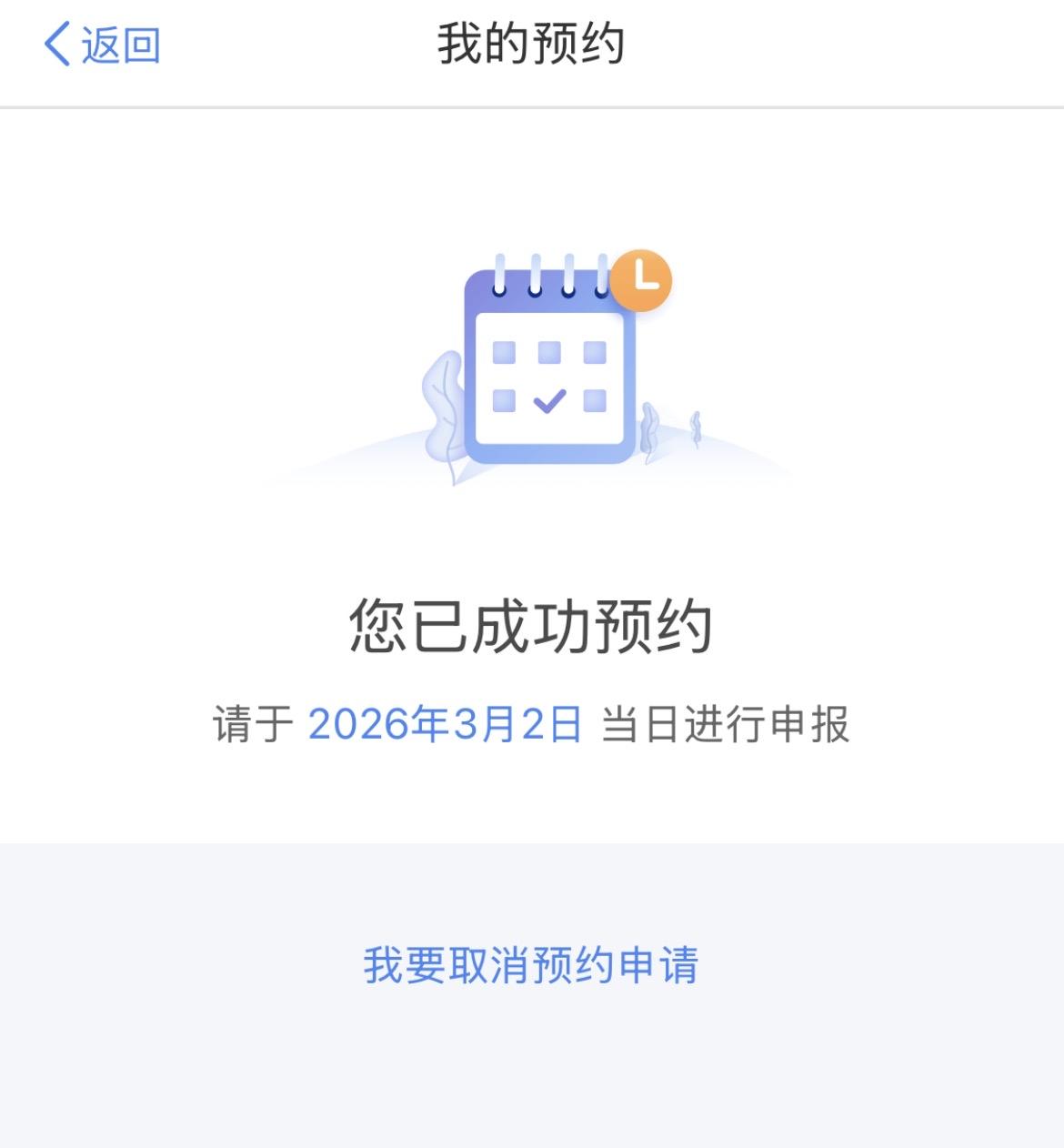Tap 我要取消预约申请 to cancel the appointment
The width and height of the screenshot is (1064, 1148).
(x=531, y=967)
